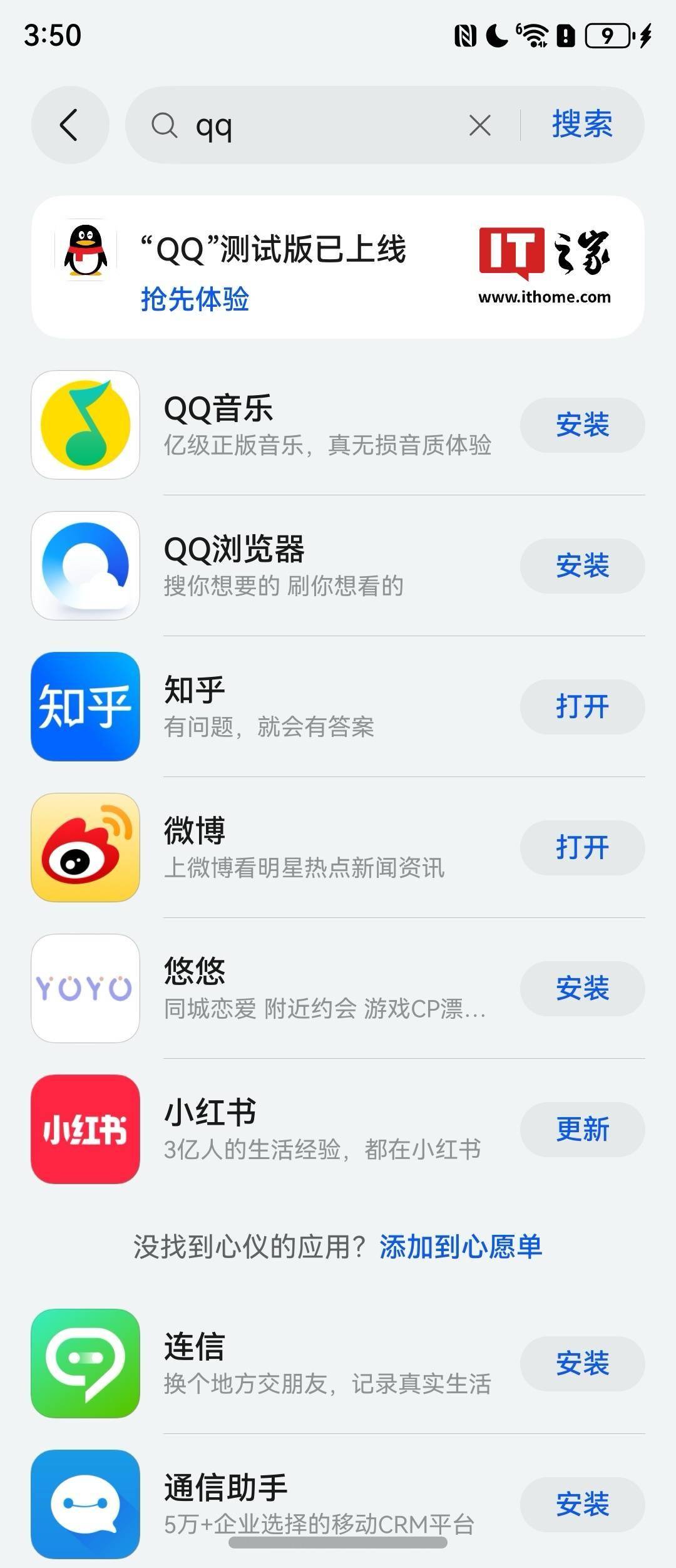676x1568 pixels.
Task: Install QQ音乐 via 安装 button
Action: (581, 425)
